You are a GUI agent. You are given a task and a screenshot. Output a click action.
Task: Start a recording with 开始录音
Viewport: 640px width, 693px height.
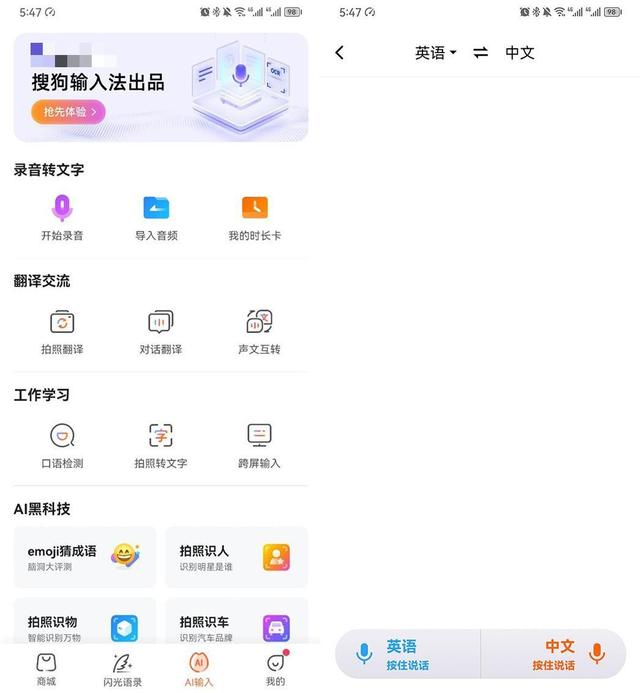click(x=62, y=217)
